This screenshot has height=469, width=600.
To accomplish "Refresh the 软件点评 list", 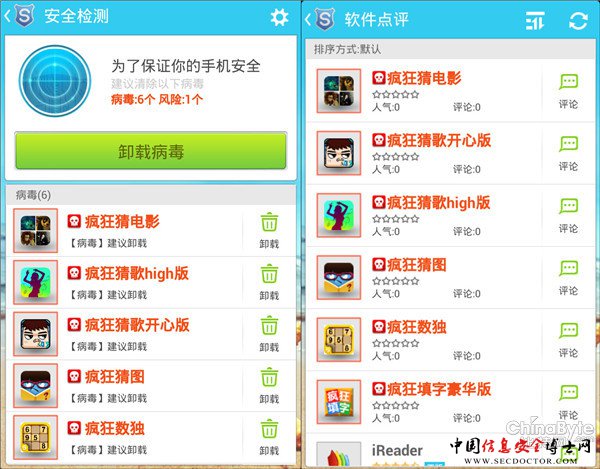I will 578,20.
